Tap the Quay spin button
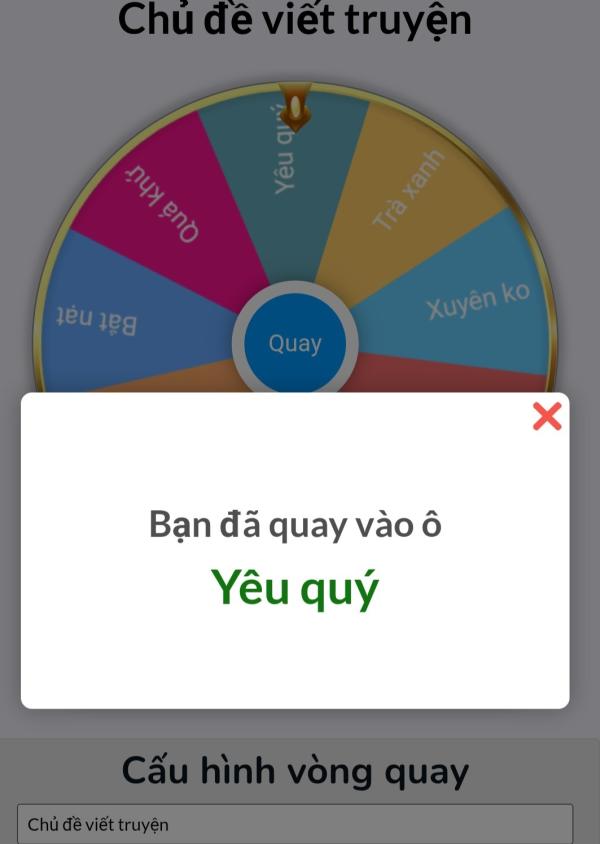 pos(295,344)
